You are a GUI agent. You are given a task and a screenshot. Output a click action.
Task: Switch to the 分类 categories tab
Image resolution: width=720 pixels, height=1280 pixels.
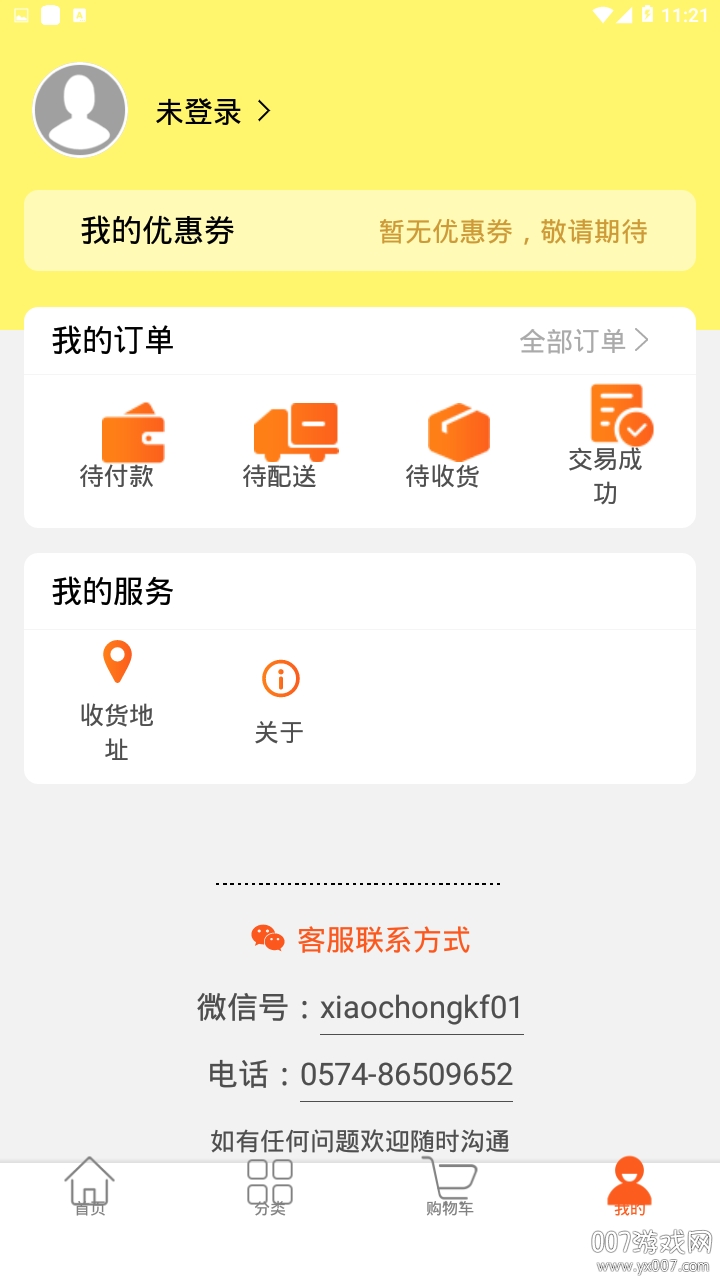[270, 1187]
